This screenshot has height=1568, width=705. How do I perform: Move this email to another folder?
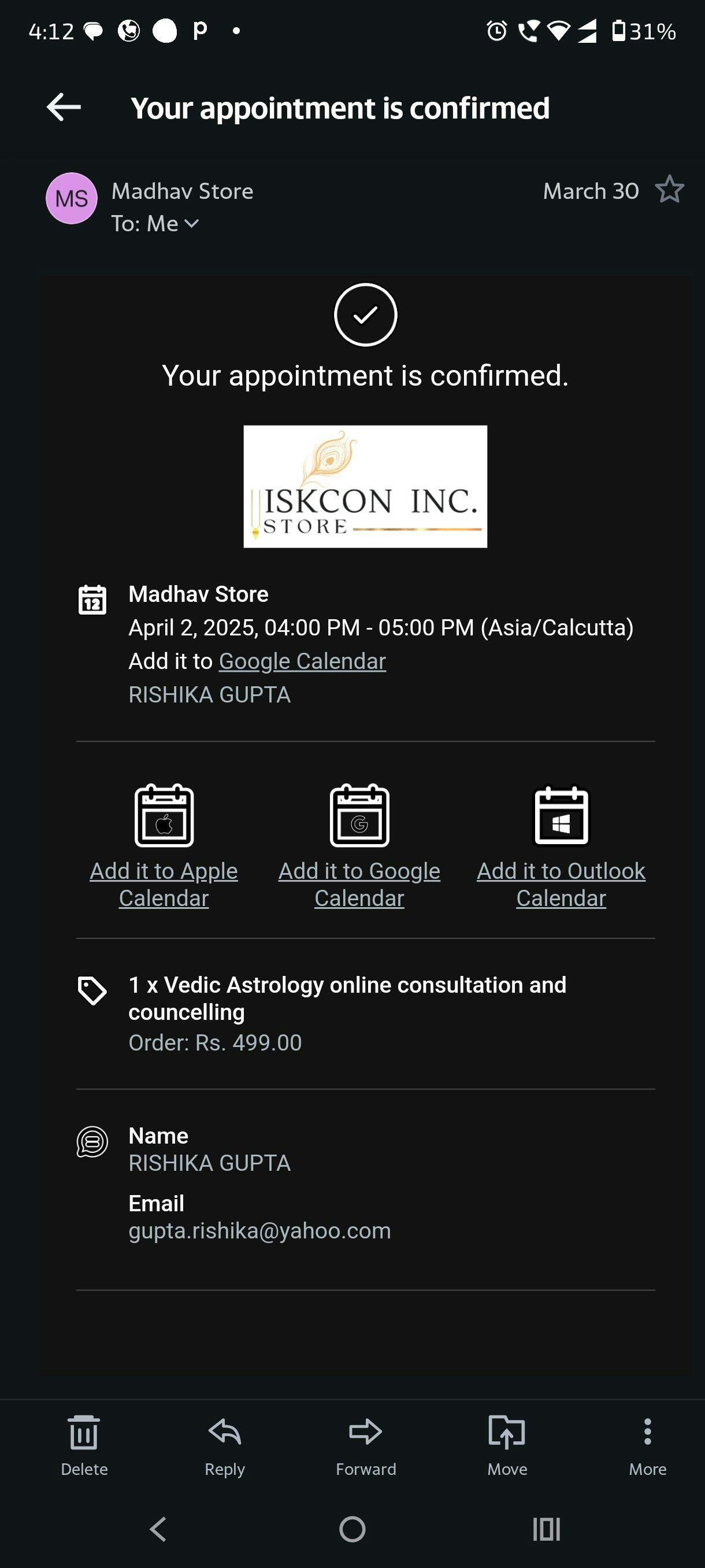[507, 1445]
